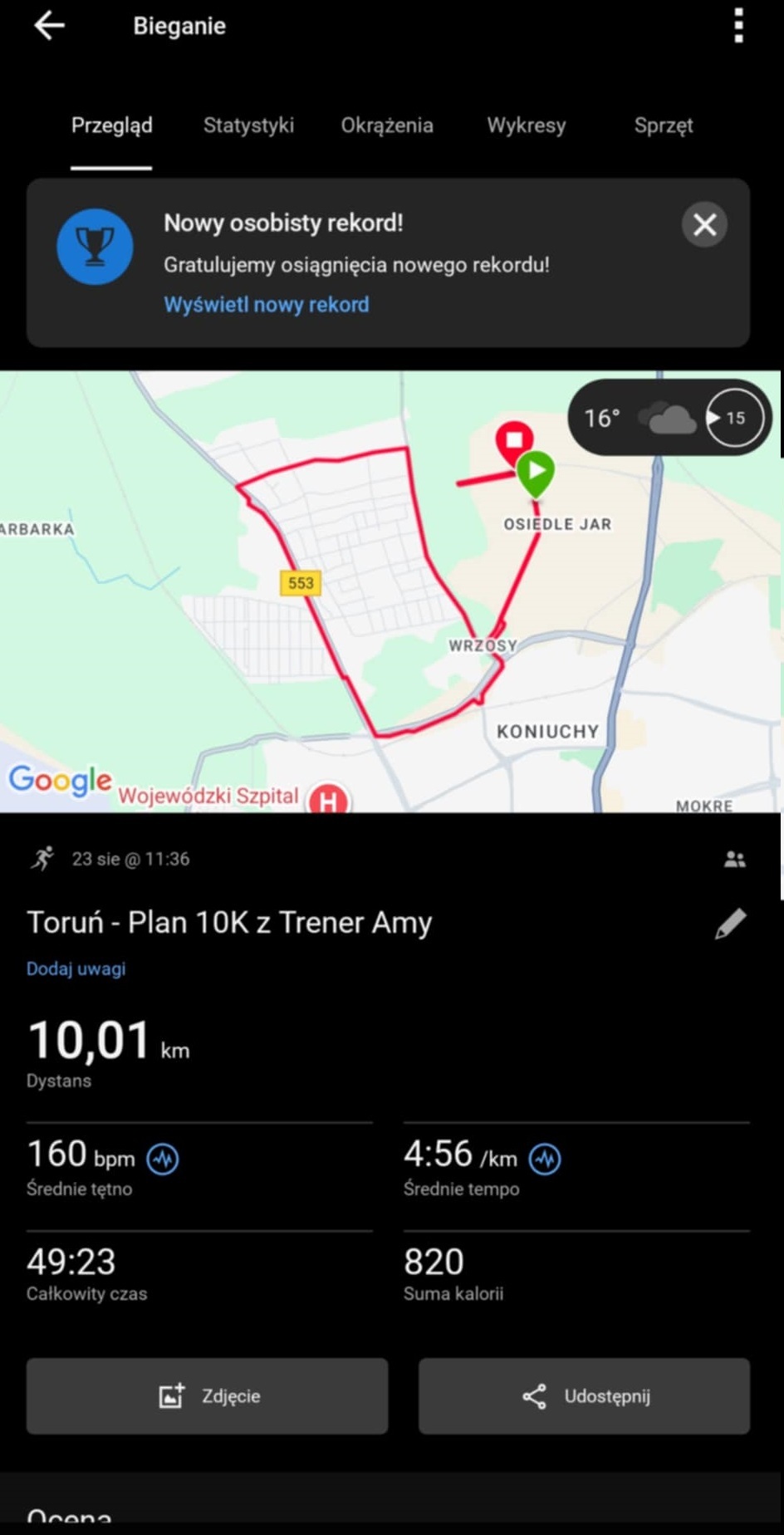The image size is (784, 1535).
Task: Tap the Wyświetl nowy rekord link
Action: [x=266, y=305]
